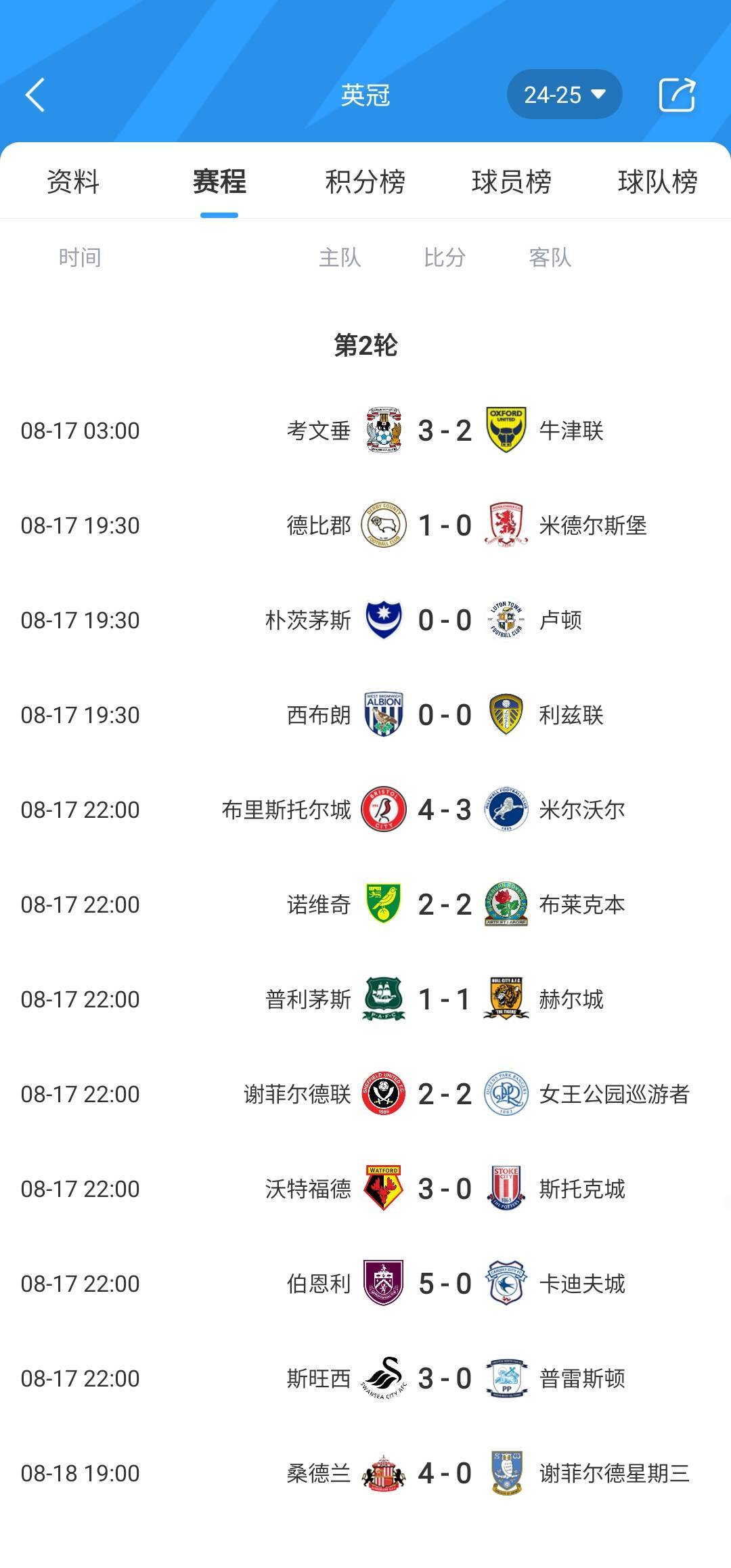View the 朴茨茅斯 vs 卢顿 match
The width and height of the screenshot is (731, 1568).
[444, 620]
